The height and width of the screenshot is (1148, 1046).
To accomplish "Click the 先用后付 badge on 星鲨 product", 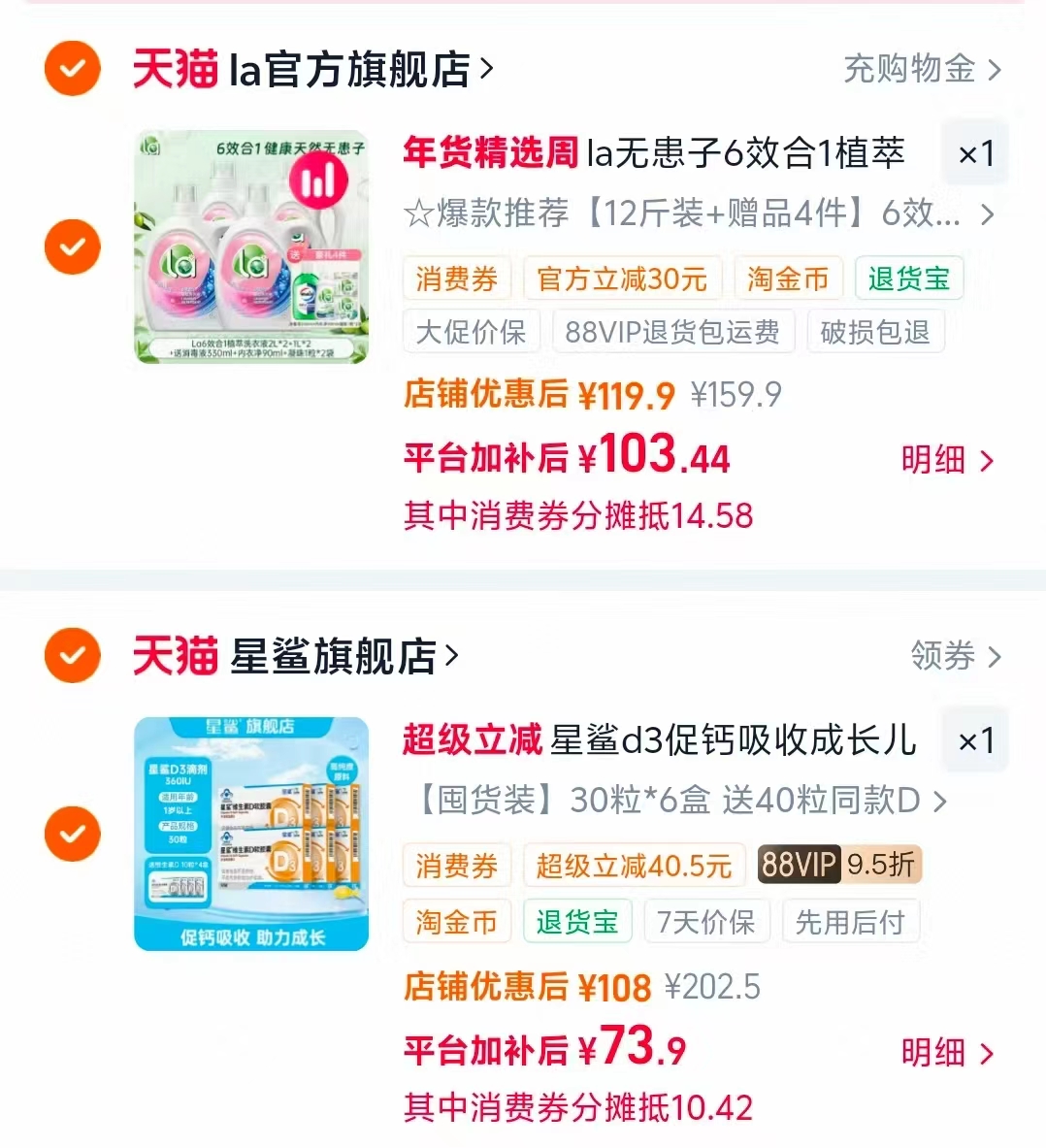I will [x=850, y=922].
